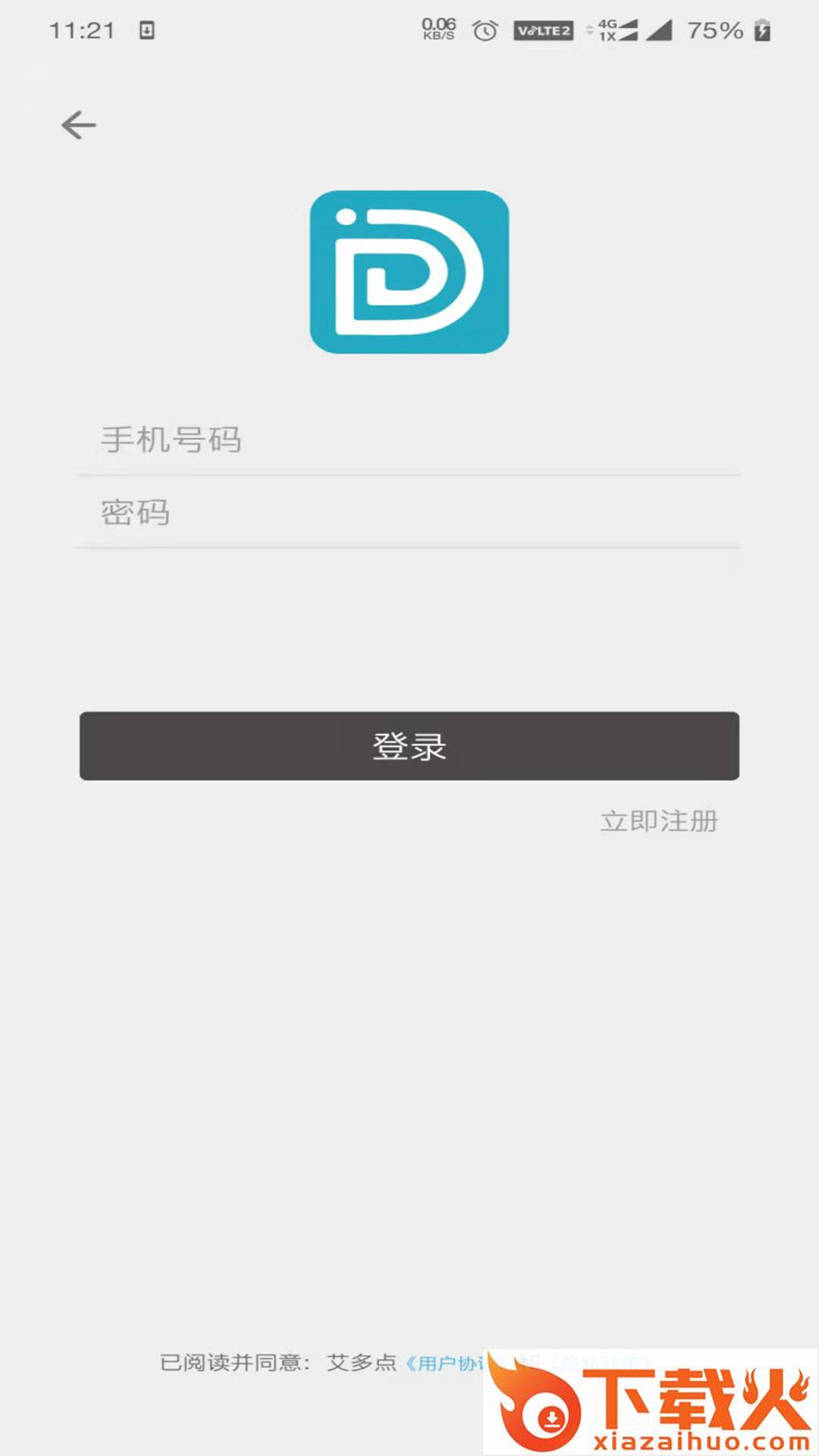Tap the 登录 login button
This screenshot has width=819, height=1456.
(409, 745)
